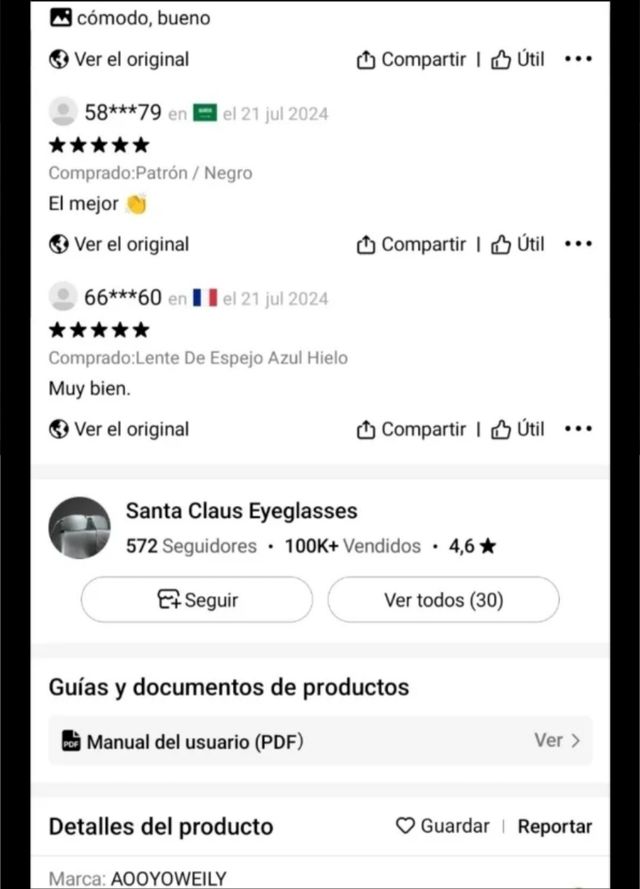This screenshot has height=889, width=640.
Task: Mark the 'El mejor' review as Útil
Action: coord(517,244)
